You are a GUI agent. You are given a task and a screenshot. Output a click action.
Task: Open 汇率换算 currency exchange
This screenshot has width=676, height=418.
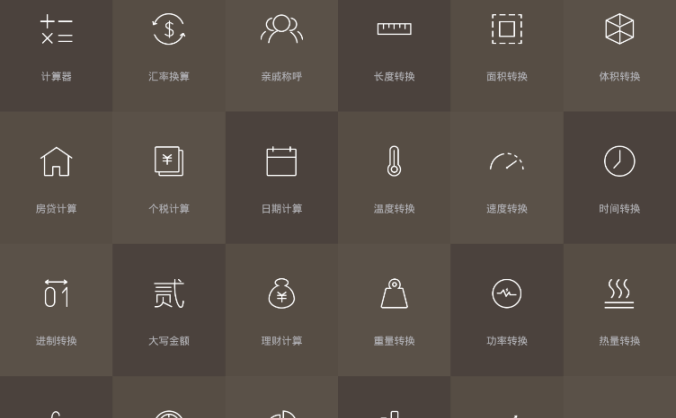169,45
